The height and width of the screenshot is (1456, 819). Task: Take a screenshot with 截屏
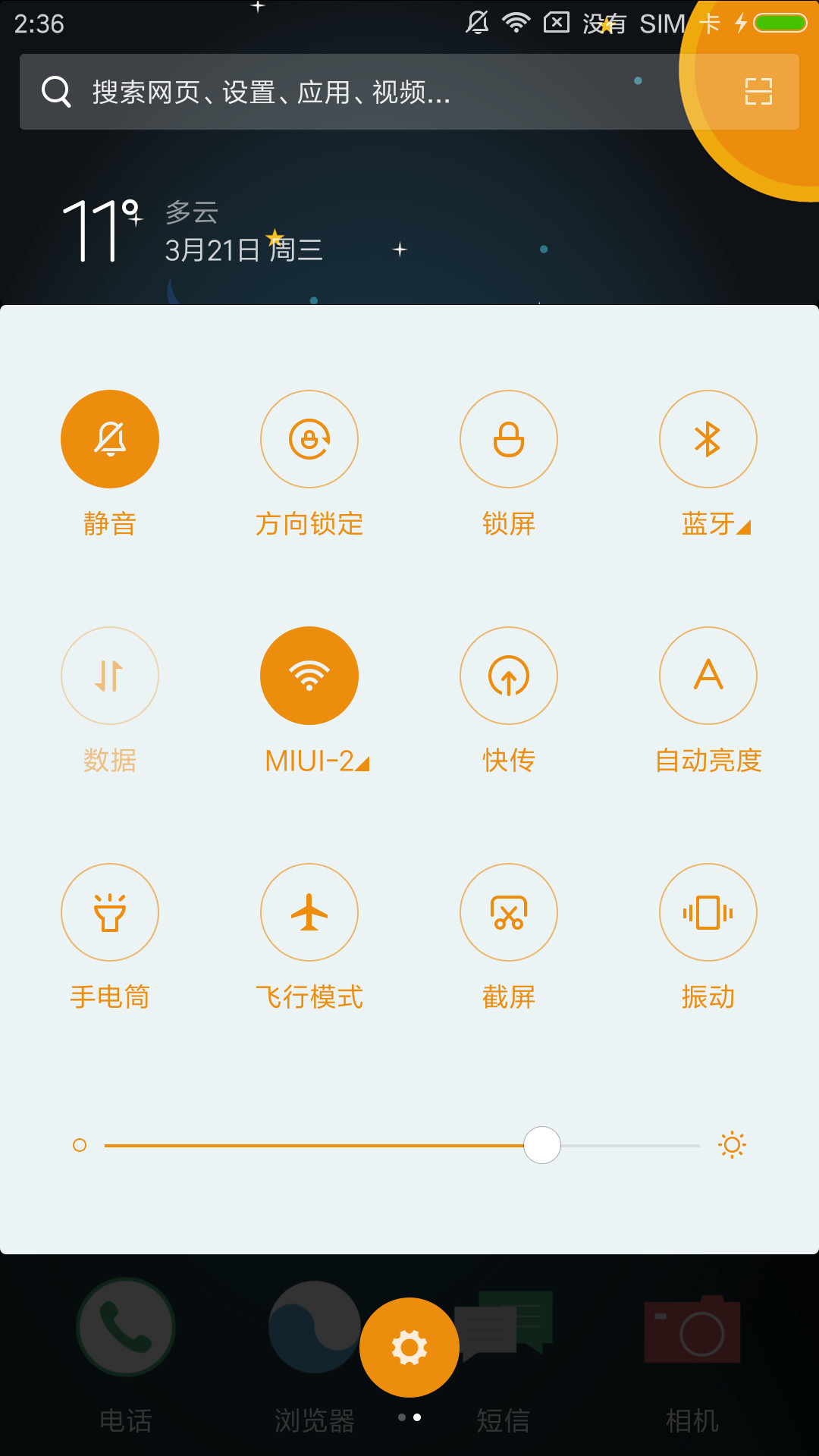coord(509,912)
